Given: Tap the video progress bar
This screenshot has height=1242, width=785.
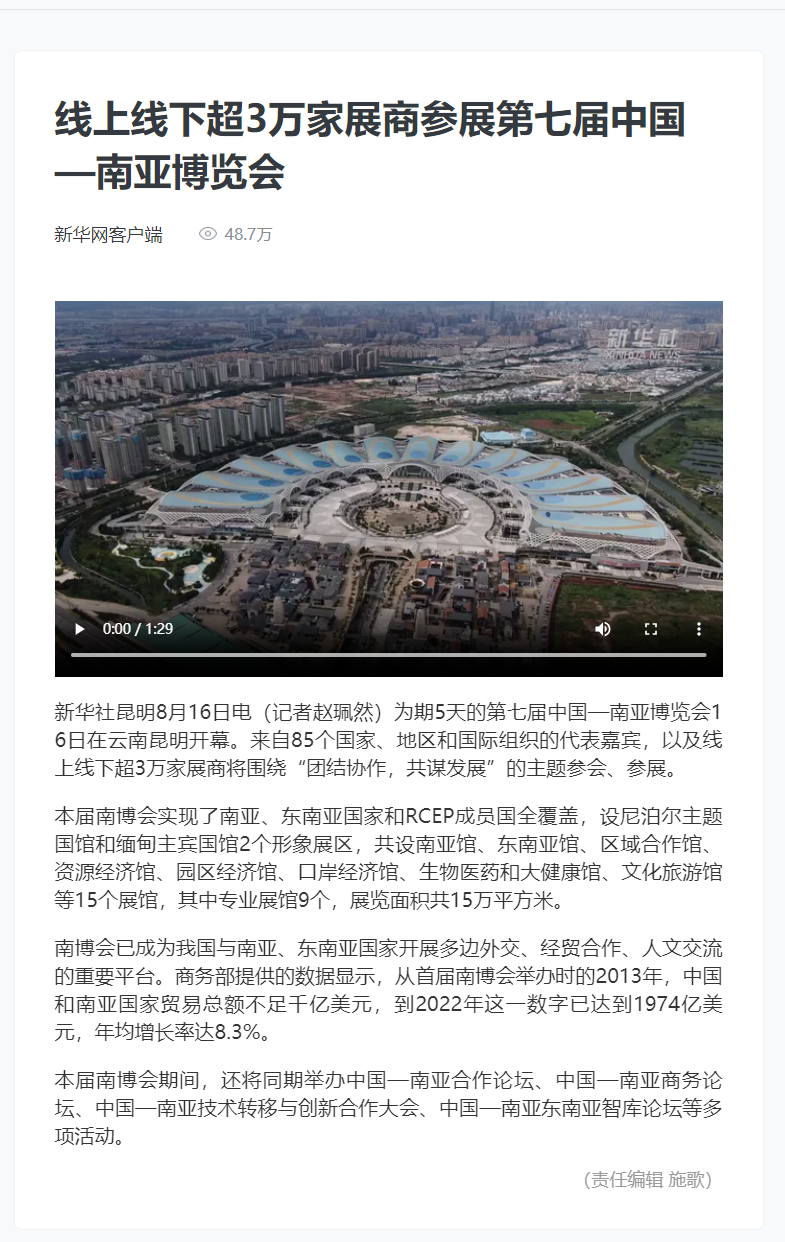Looking at the screenshot, I should tap(388, 655).
